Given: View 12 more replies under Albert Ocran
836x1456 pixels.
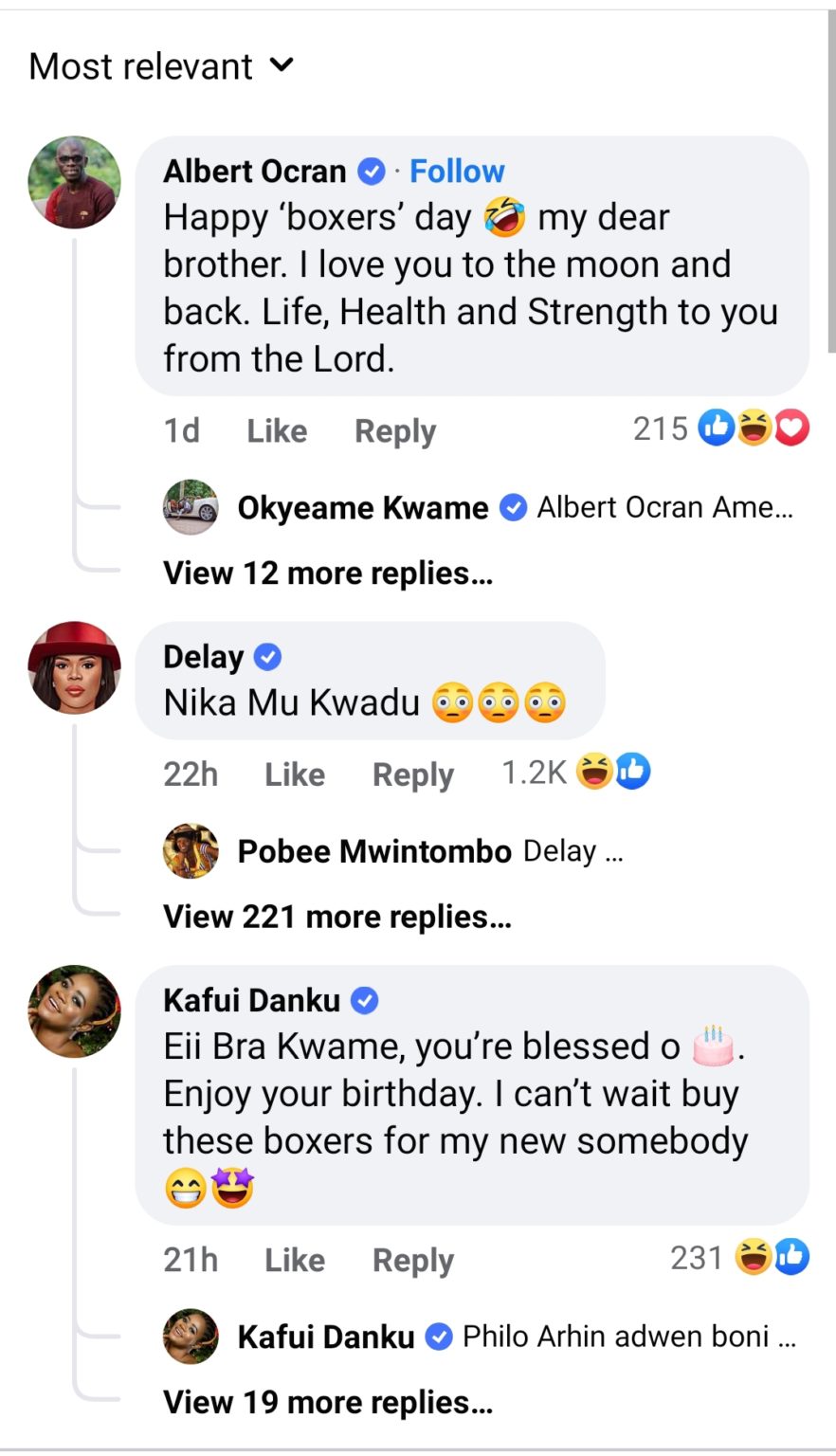Looking at the screenshot, I should (328, 573).
